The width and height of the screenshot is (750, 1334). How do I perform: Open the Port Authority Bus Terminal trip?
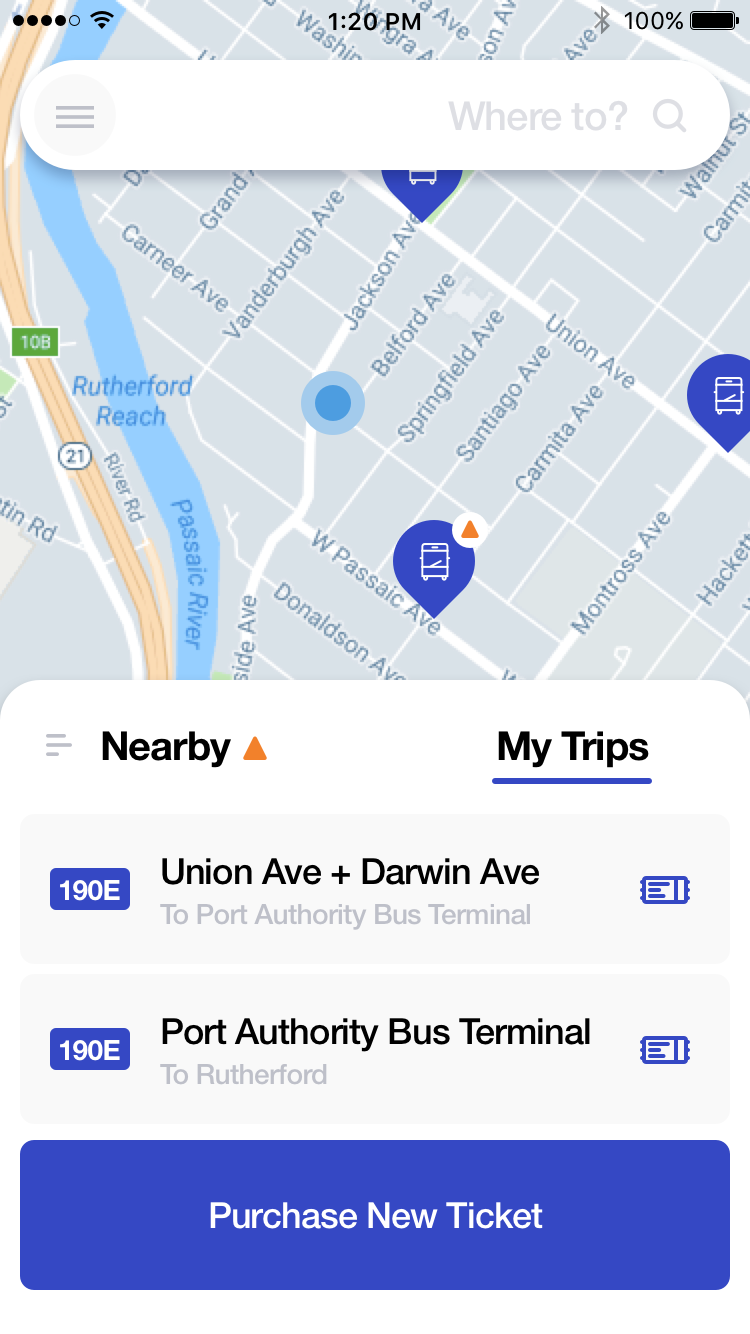click(x=375, y=1049)
